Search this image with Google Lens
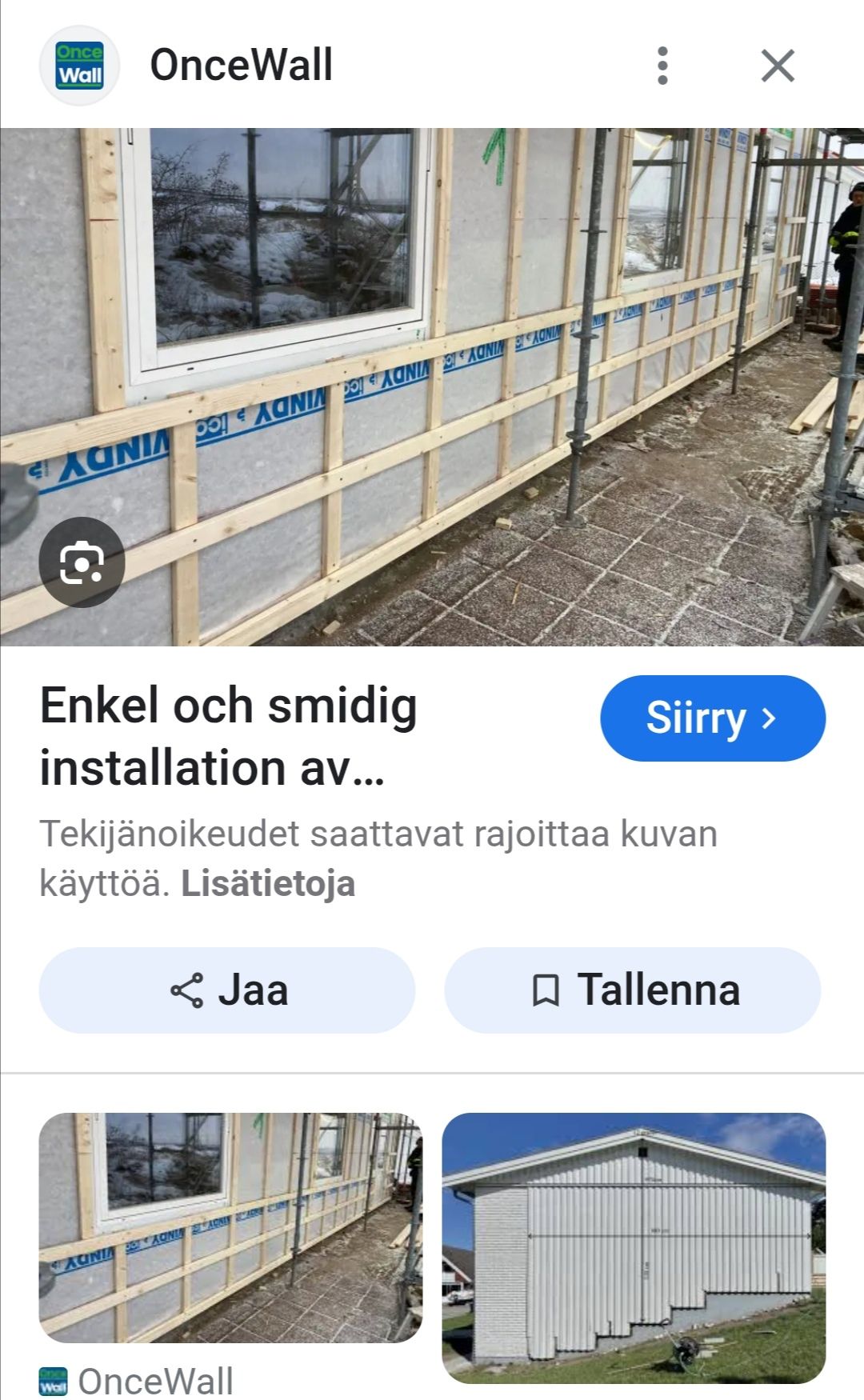Screen dimensions: 864x1400 [x=82, y=562]
